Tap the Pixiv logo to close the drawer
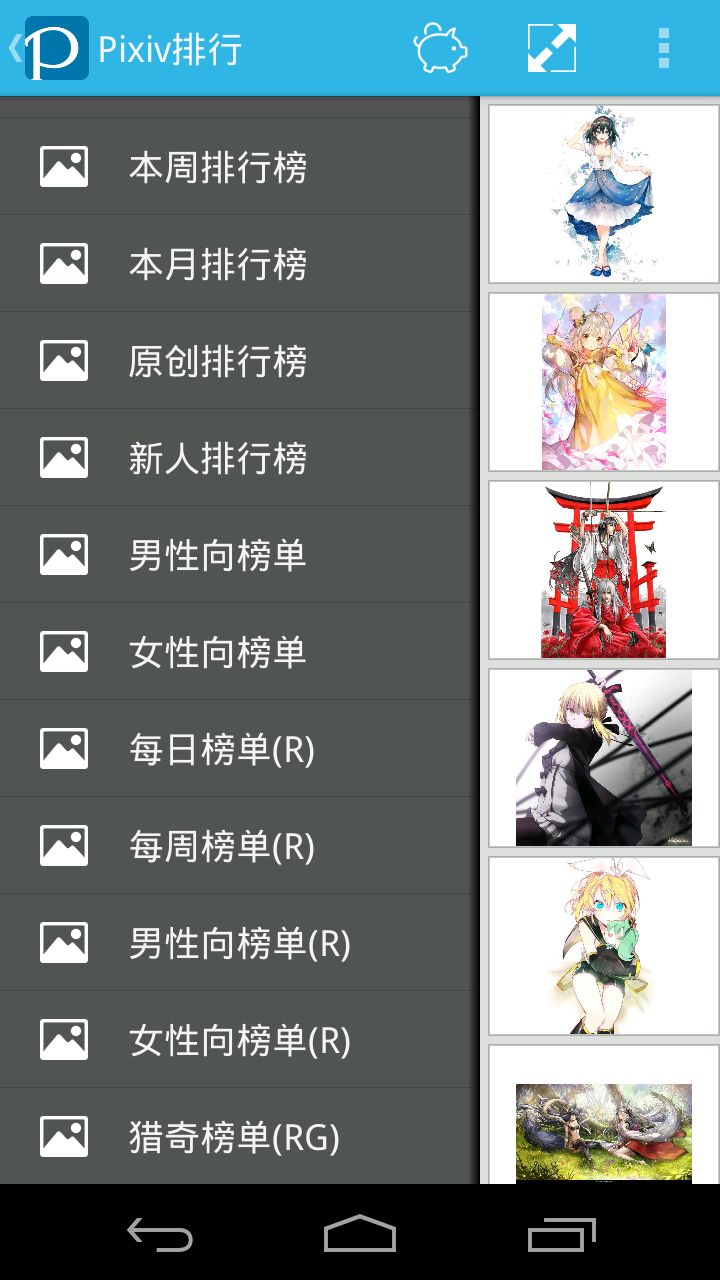This screenshot has height=1280, width=720. coord(56,48)
